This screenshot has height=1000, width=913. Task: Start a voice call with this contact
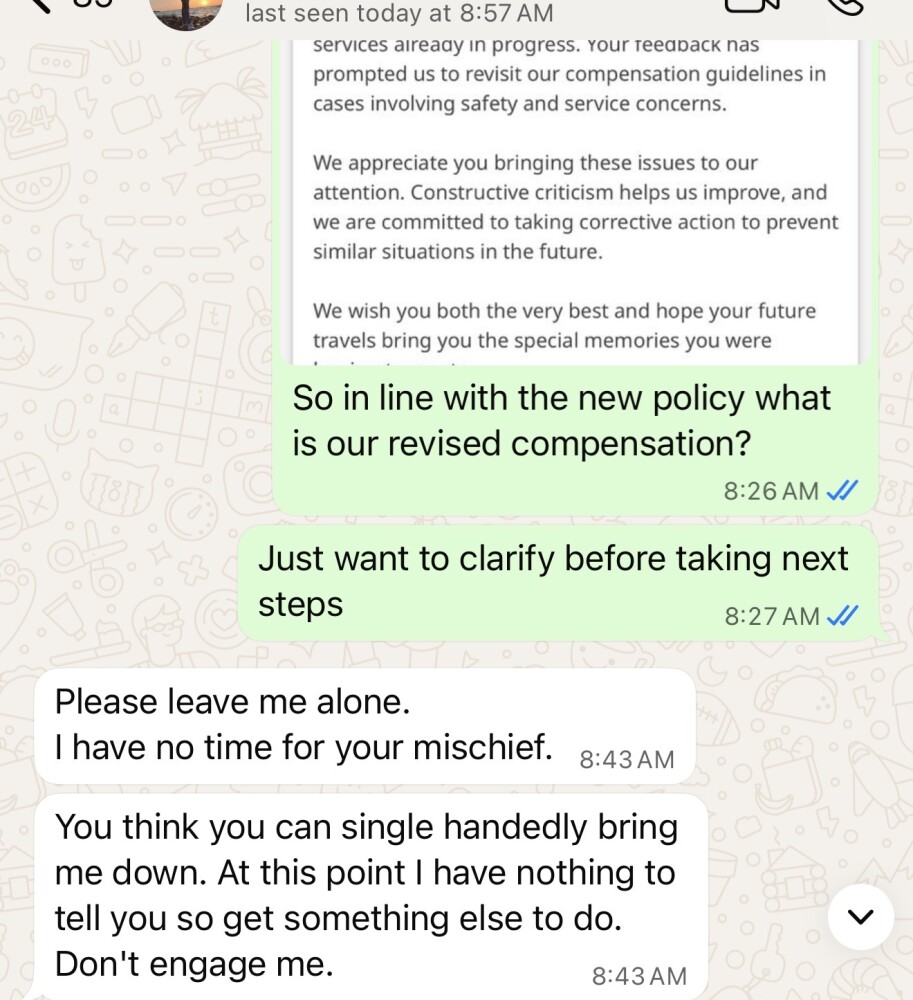[x=846, y=8]
